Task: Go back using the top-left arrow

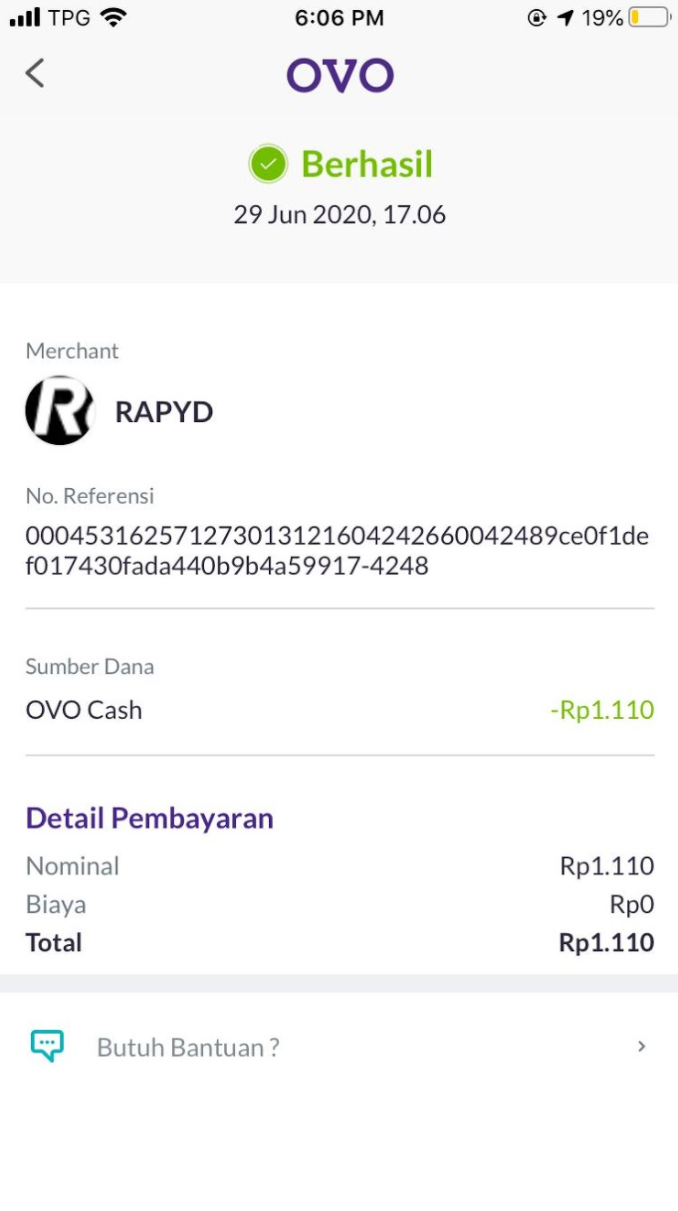Action: 35,73
